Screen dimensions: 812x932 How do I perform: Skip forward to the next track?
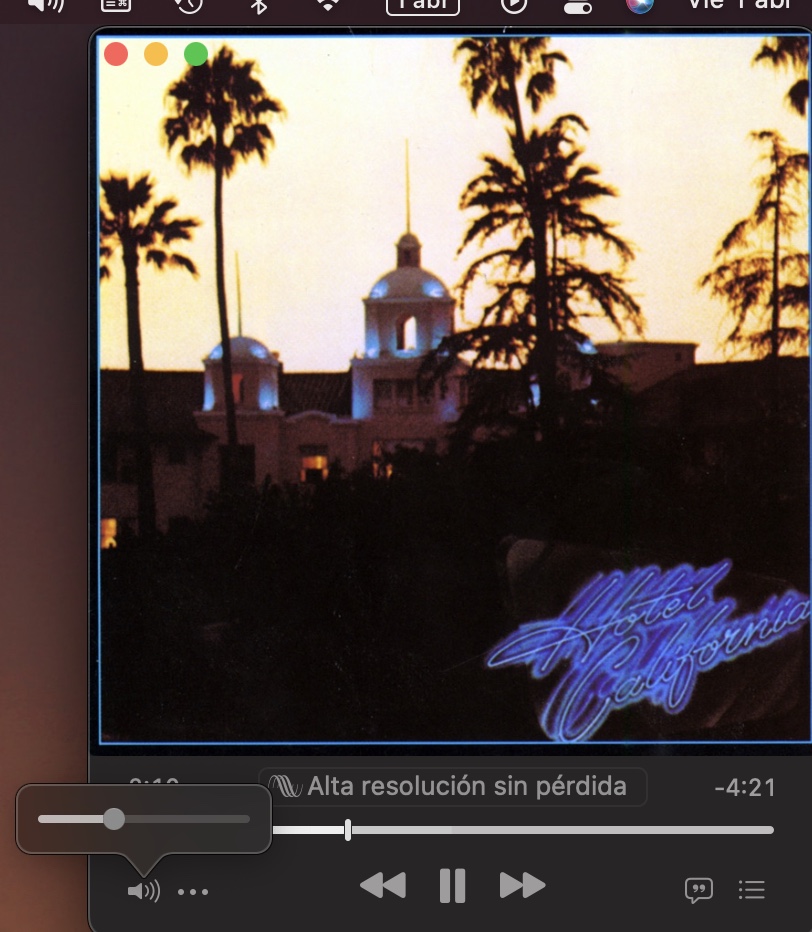click(x=521, y=885)
